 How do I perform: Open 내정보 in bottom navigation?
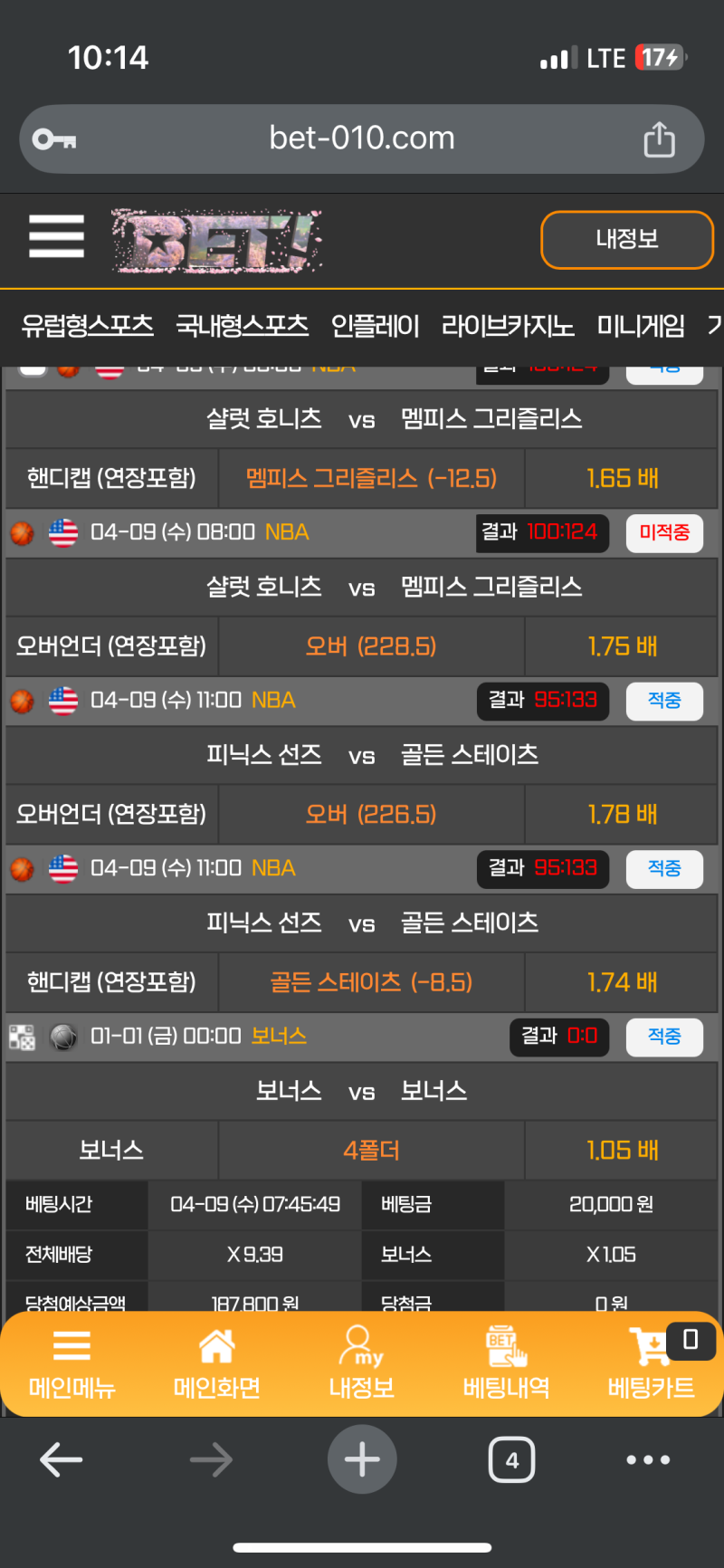[361, 1364]
